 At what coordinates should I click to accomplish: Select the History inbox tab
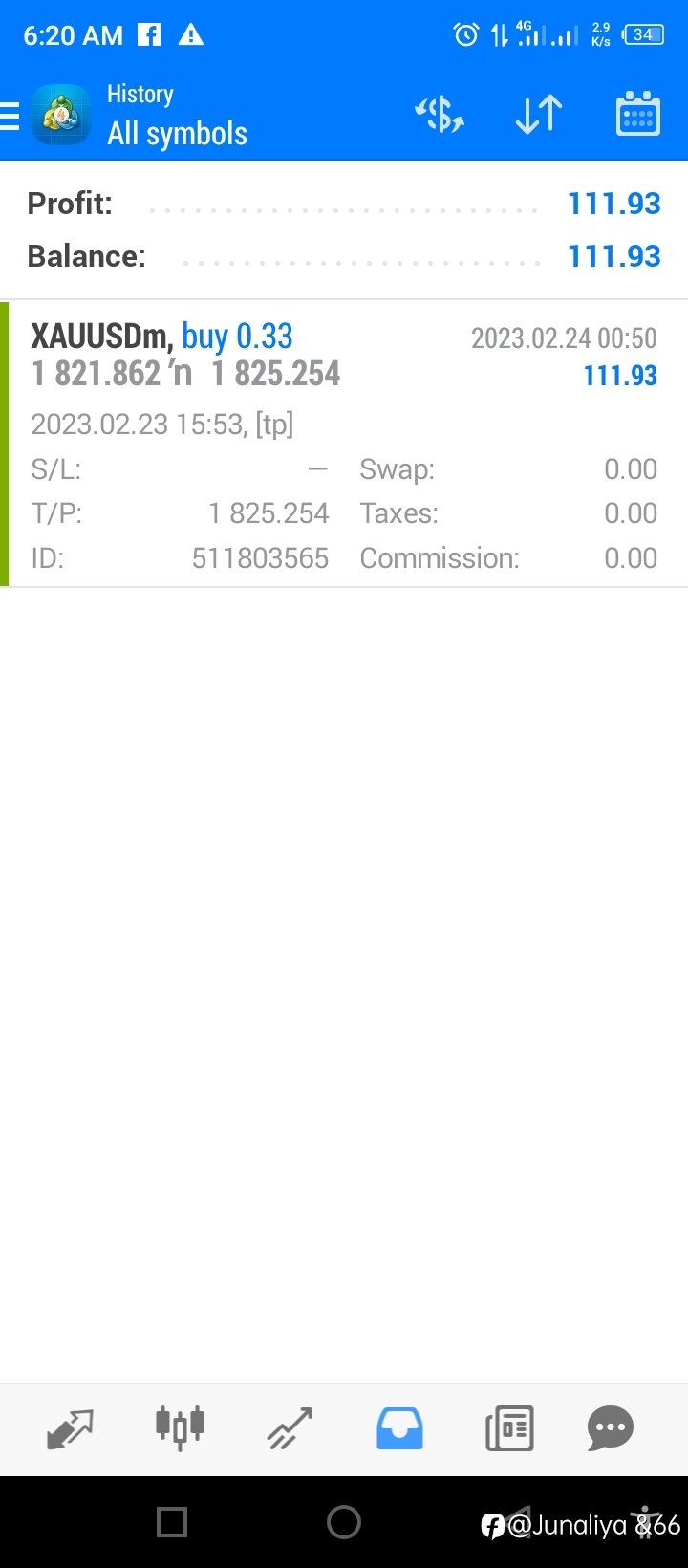click(399, 1429)
